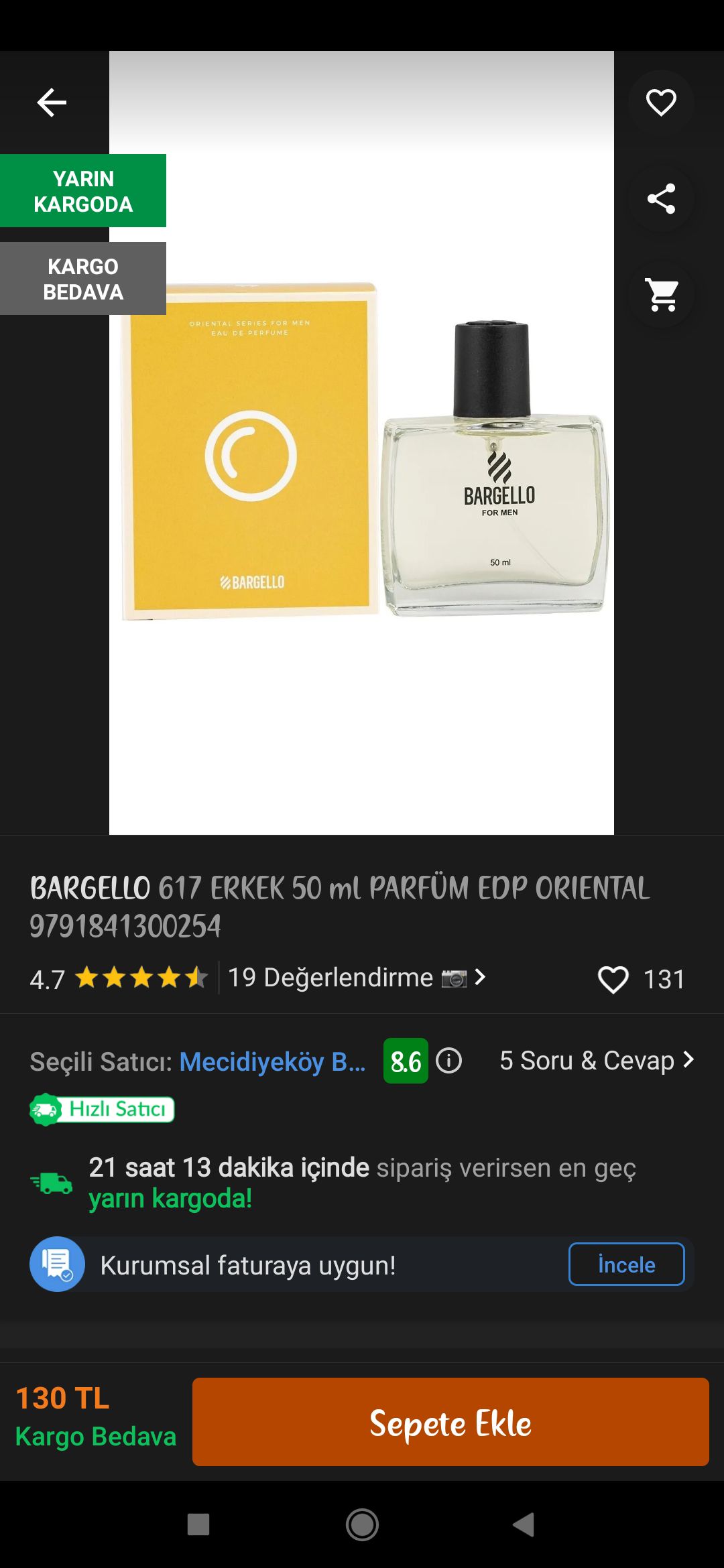Add product to favorites with heart icon
724x1568 pixels.
click(x=661, y=103)
